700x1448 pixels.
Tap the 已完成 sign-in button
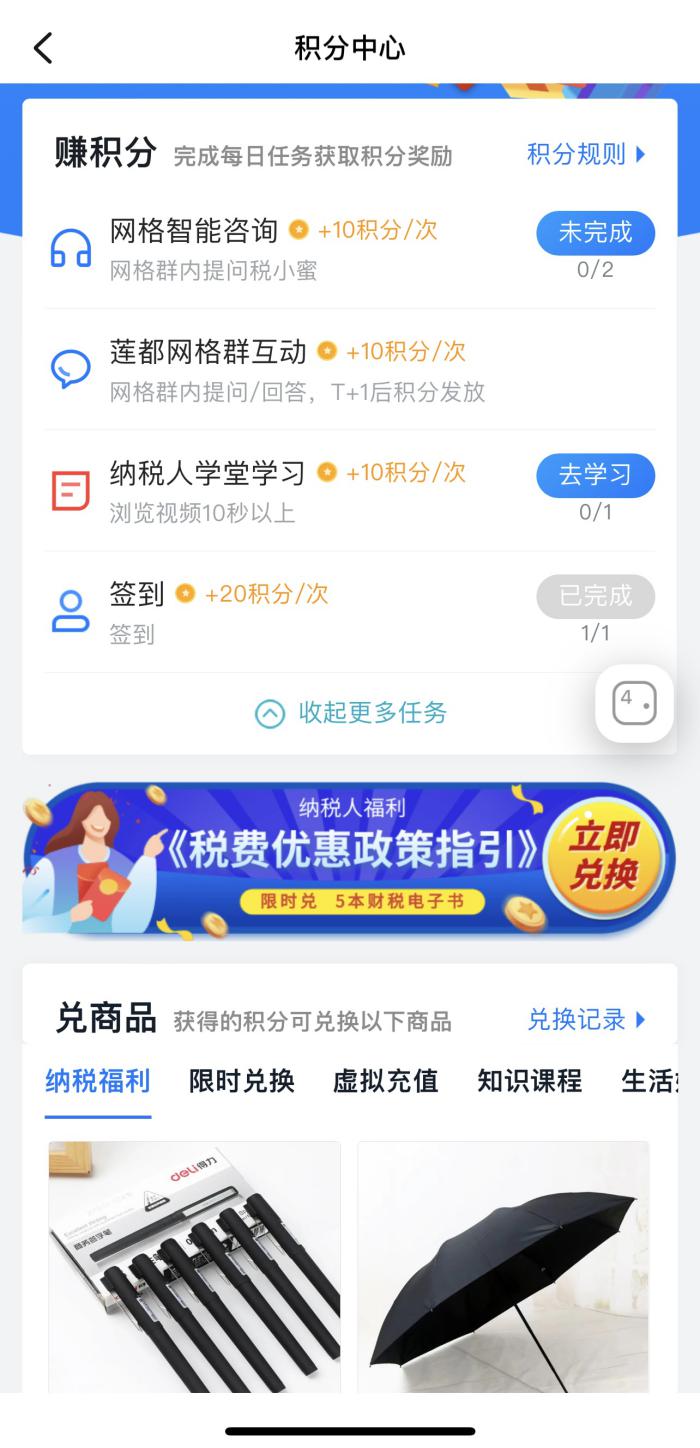tap(596, 596)
